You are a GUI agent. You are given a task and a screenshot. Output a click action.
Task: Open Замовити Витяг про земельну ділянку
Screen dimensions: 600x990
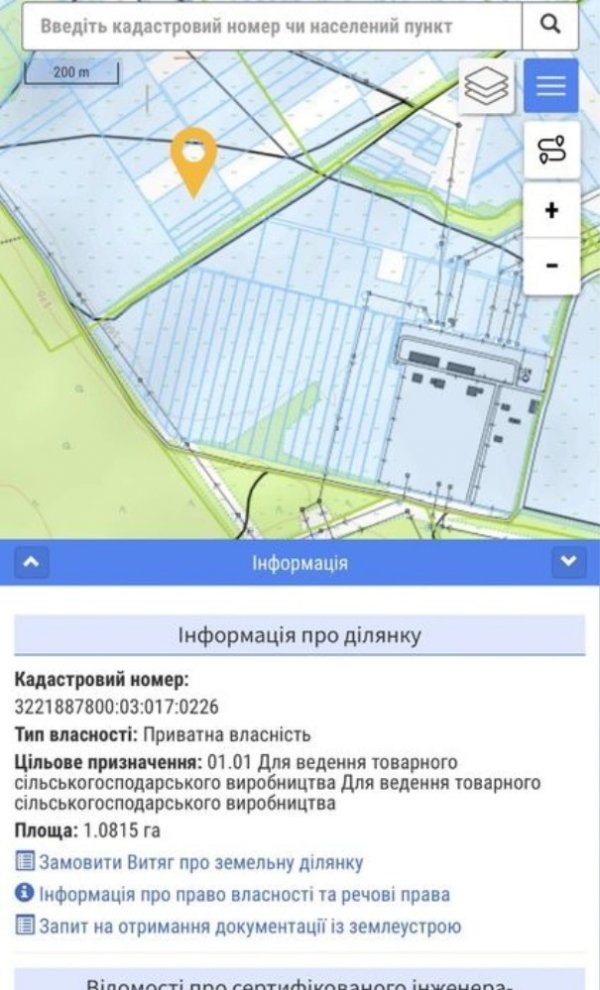coord(200,862)
